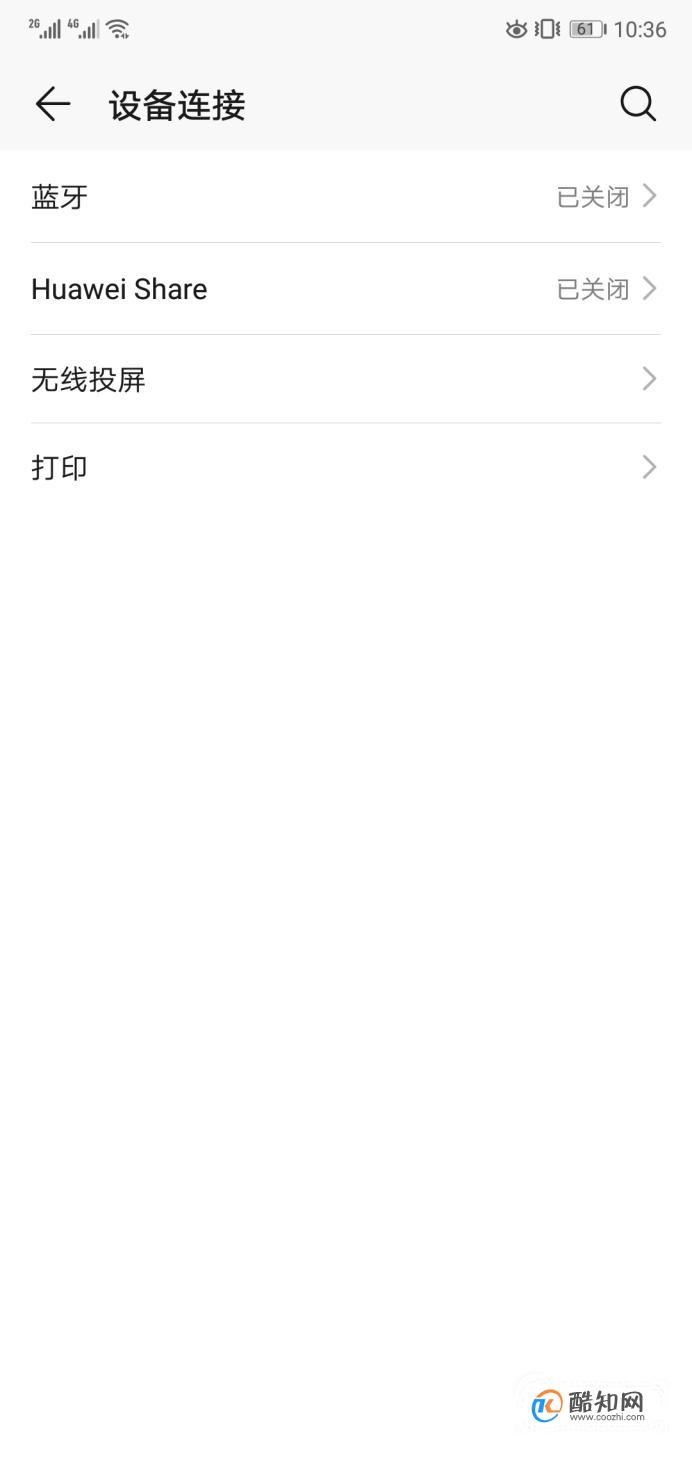Viewport: 692px width, 1460px height.
Task: Go back from 设备连接 page
Action: click(53, 104)
